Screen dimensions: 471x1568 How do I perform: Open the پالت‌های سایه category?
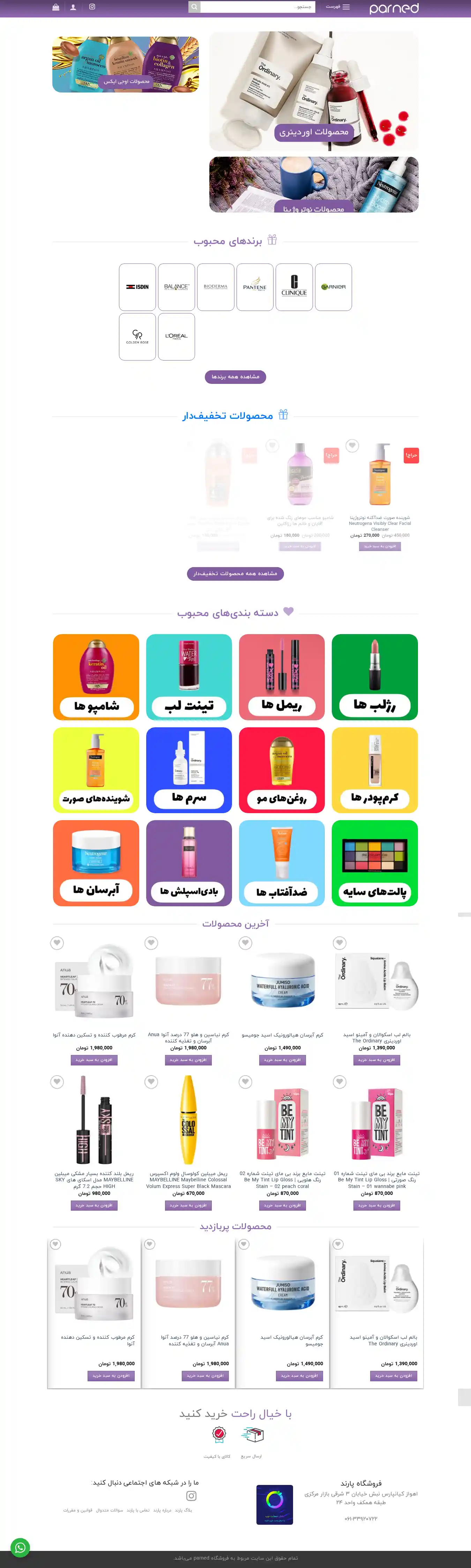pos(375,863)
